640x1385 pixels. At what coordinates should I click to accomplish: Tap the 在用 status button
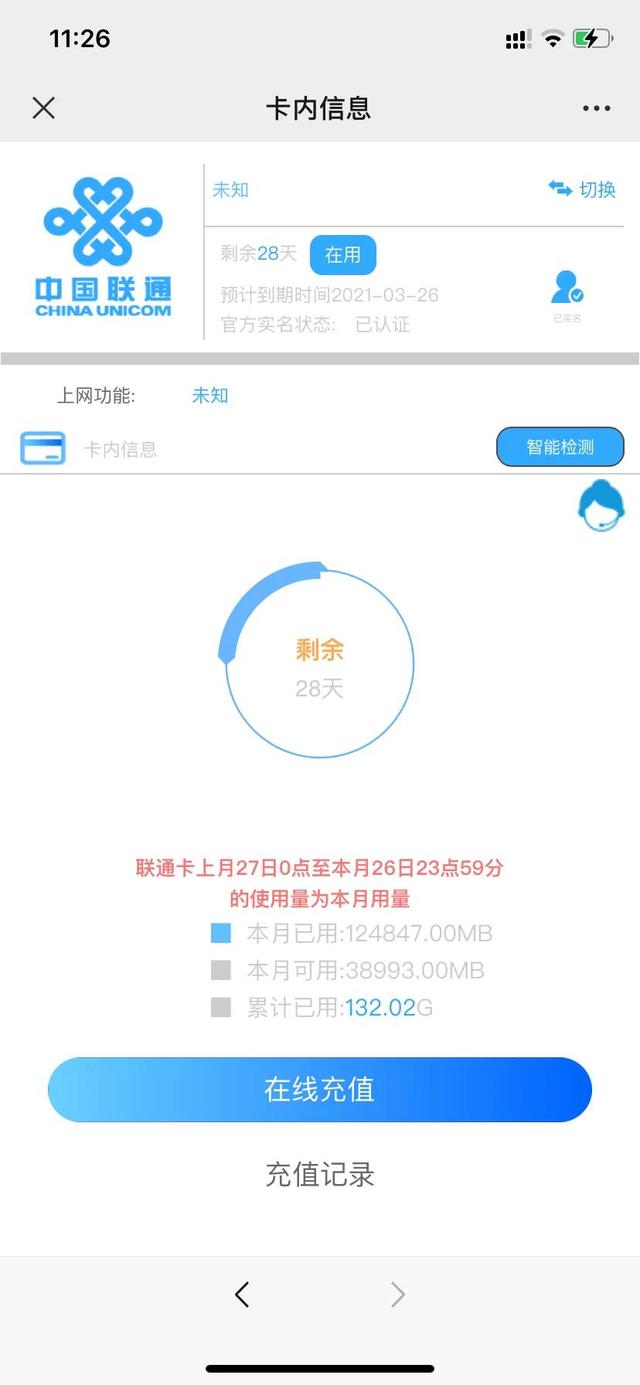[342, 255]
